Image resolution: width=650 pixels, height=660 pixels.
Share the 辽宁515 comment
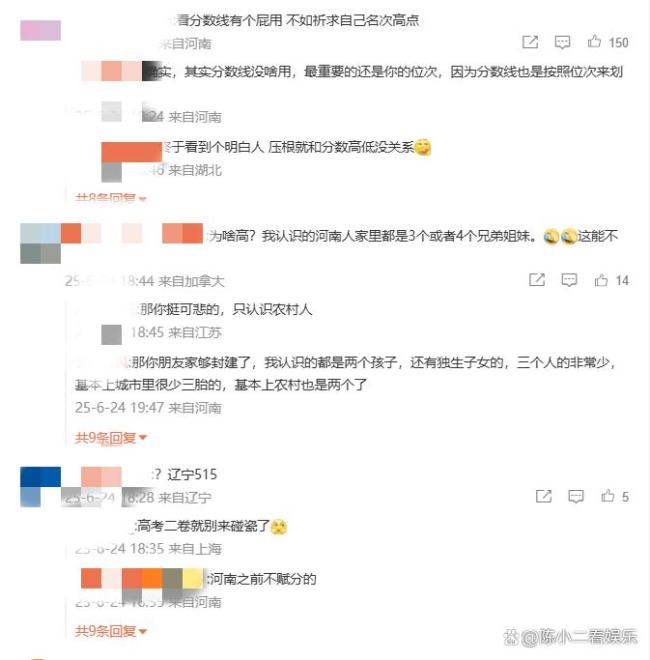click(543, 496)
